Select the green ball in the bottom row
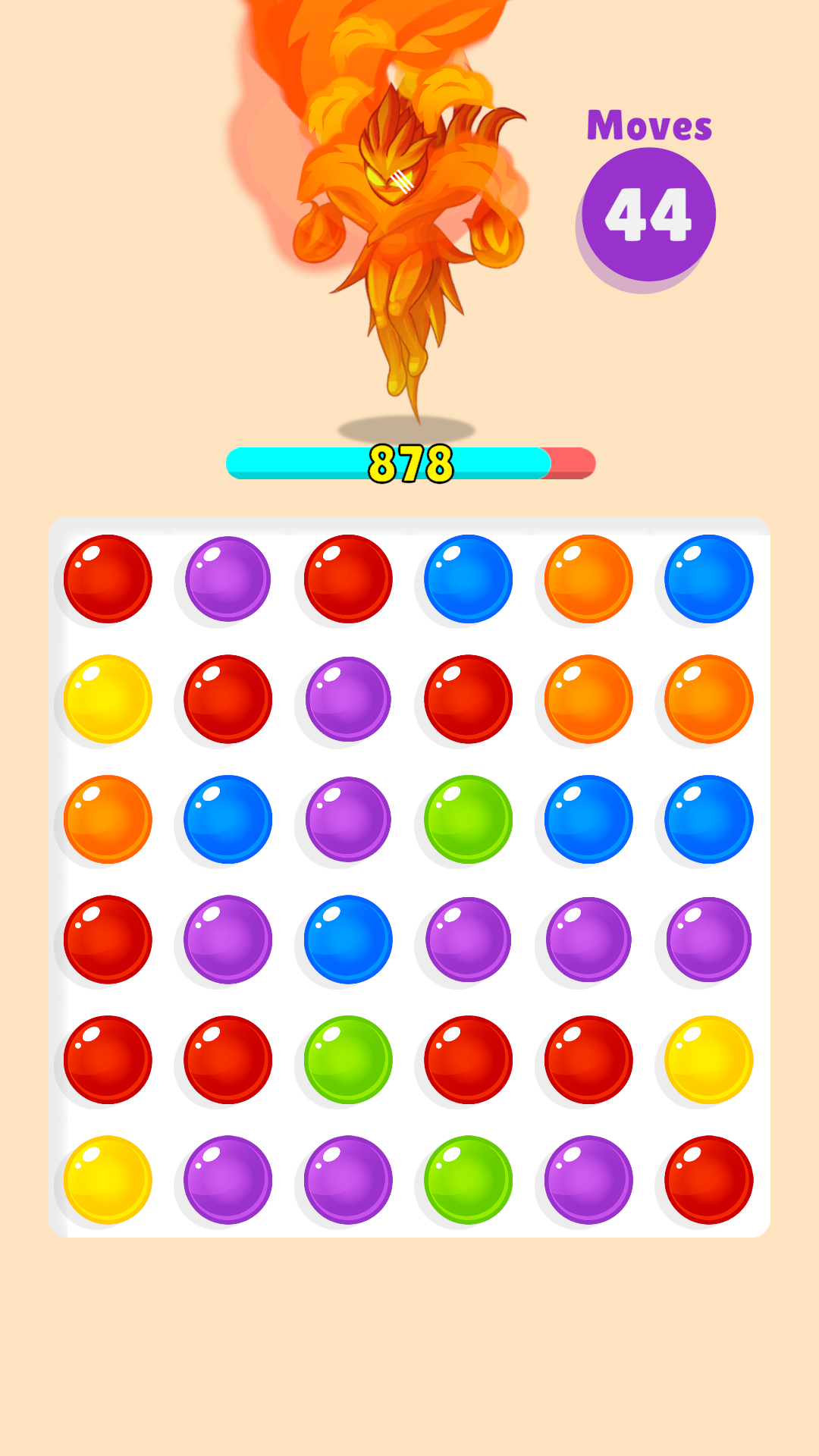Image resolution: width=819 pixels, height=1456 pixels. pyautogui.click(x=468, y=1179)
